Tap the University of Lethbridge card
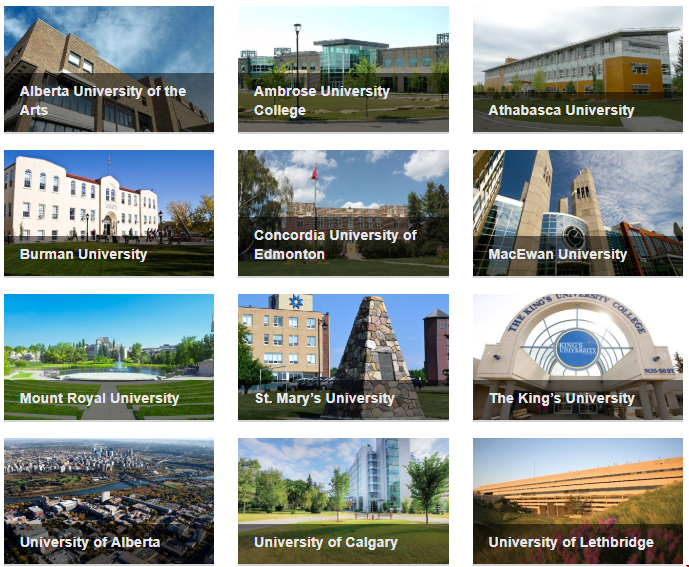Image resolution: width=689 pixels, height=567 pixels. click(x=577, y=501)
